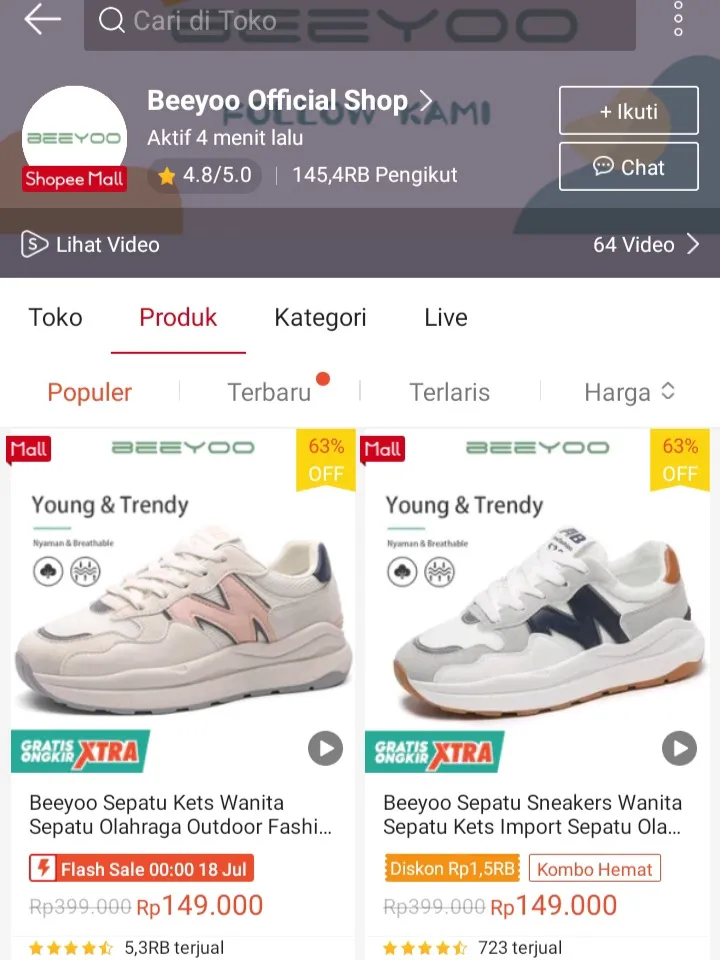The image size is (720, 960).
Task: Switch to the Kategori tab
Action: tap(320, 318)
